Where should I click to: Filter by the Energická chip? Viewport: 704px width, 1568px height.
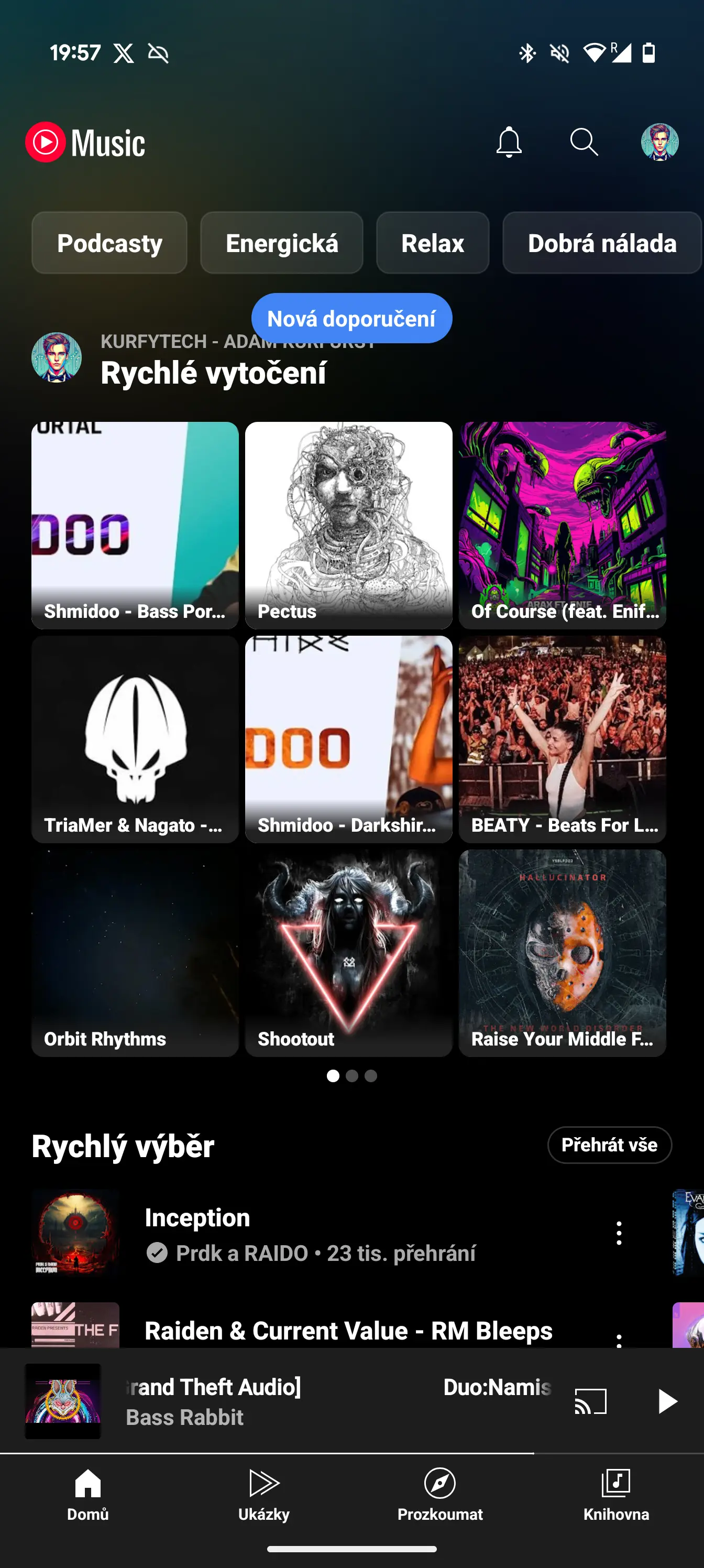(282, 243)
